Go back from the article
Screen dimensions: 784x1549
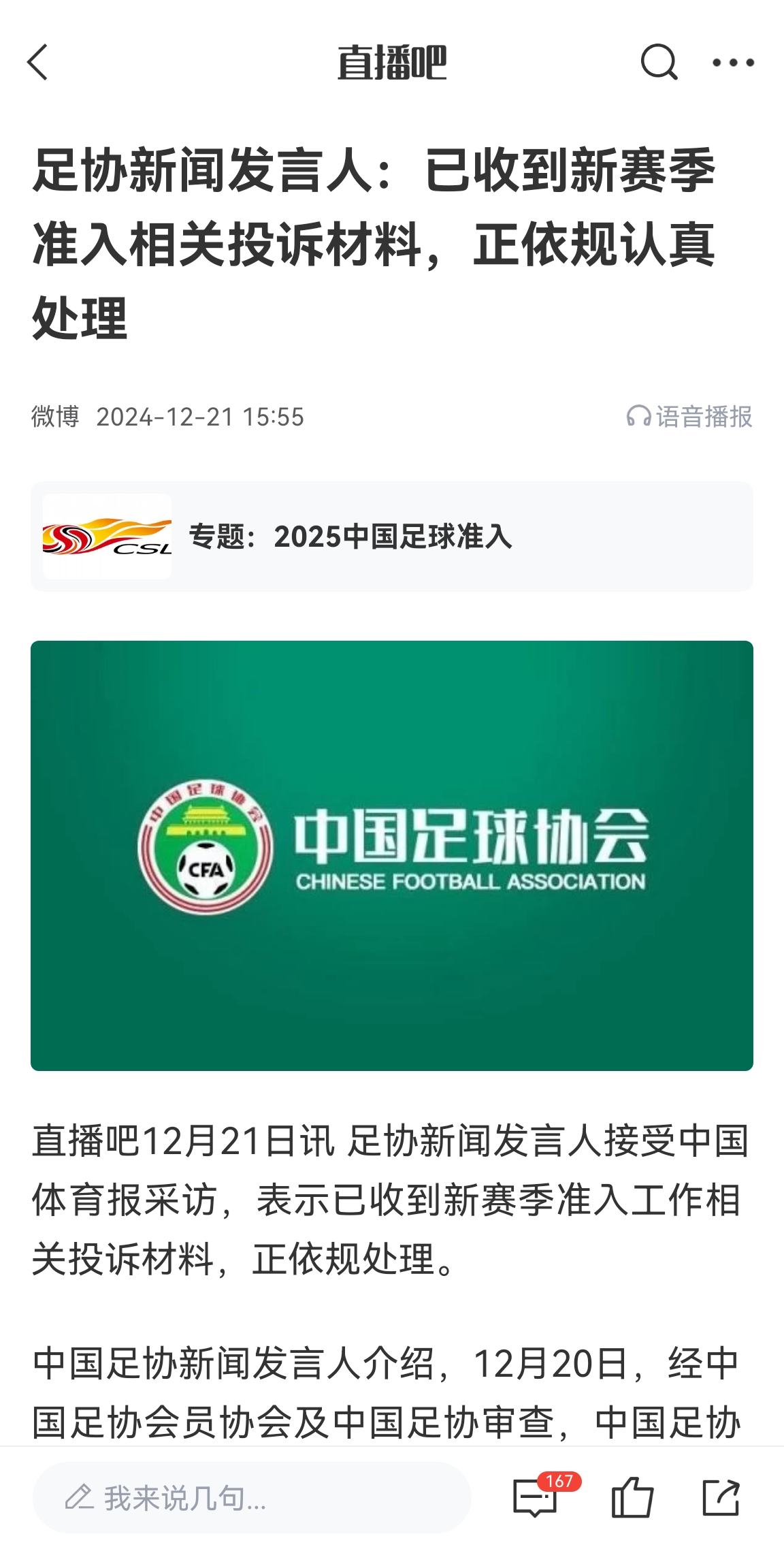pos(38,63)
